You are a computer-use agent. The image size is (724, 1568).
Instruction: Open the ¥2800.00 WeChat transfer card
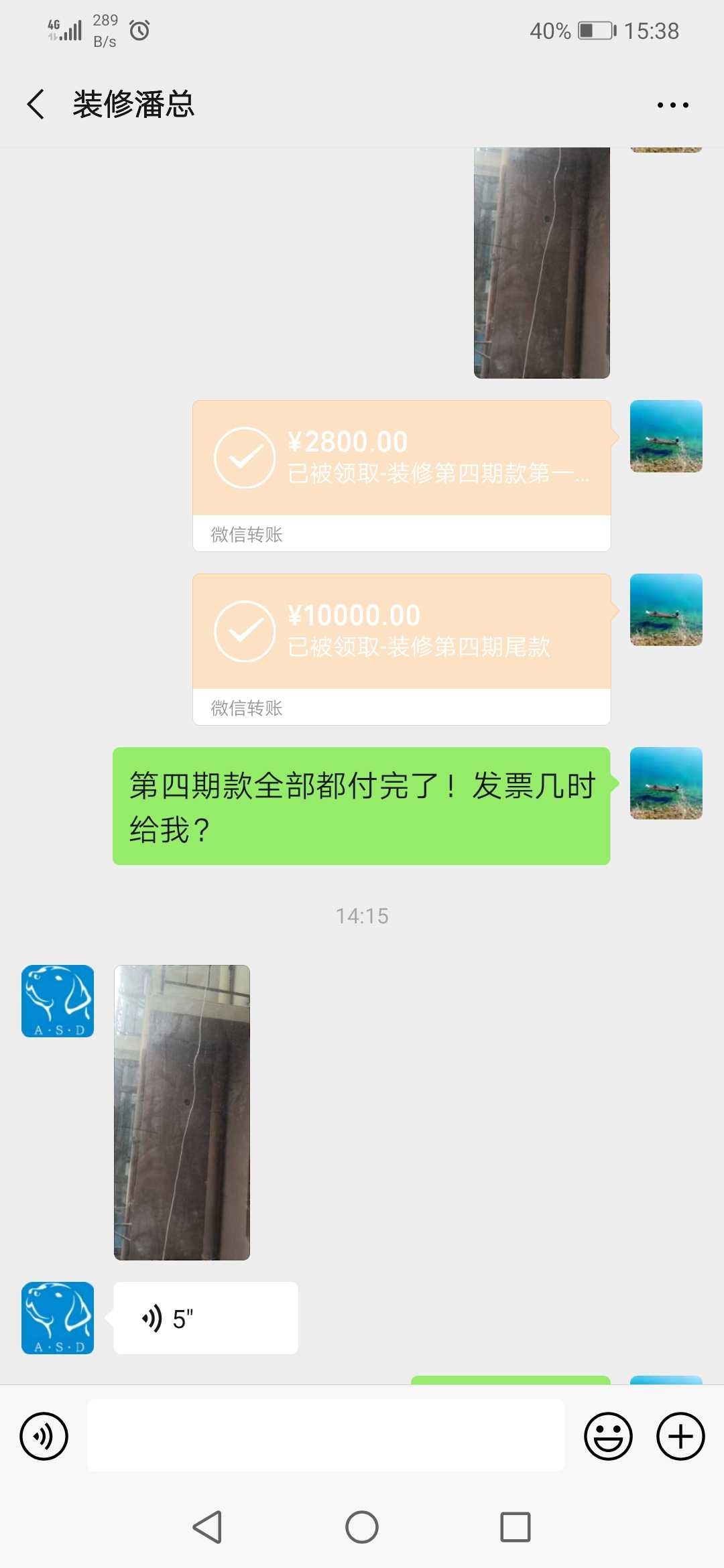pos(401,459)
